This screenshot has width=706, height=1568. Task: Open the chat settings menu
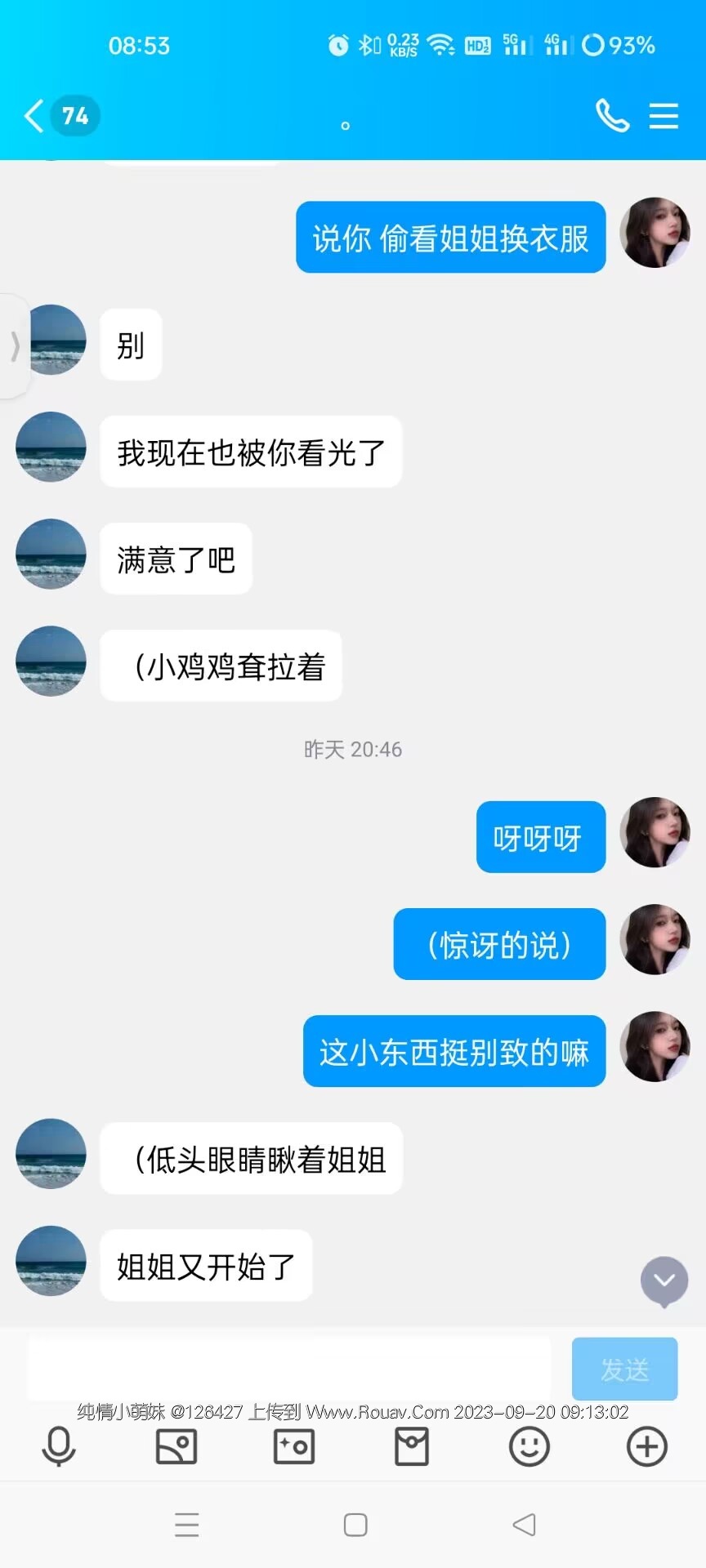coord(664,116)
